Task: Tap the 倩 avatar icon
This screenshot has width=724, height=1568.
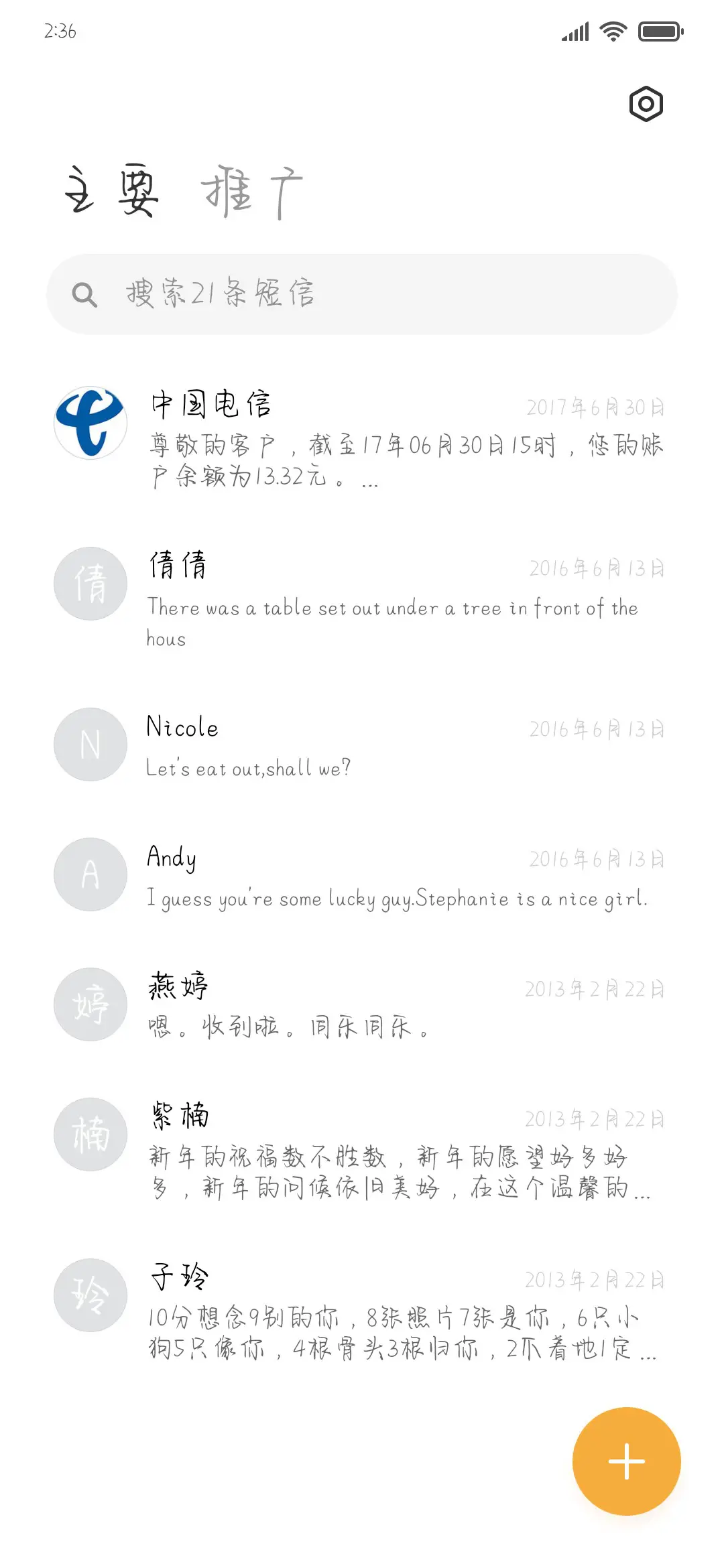Action: pyautogui.click(x=90, y=583)
